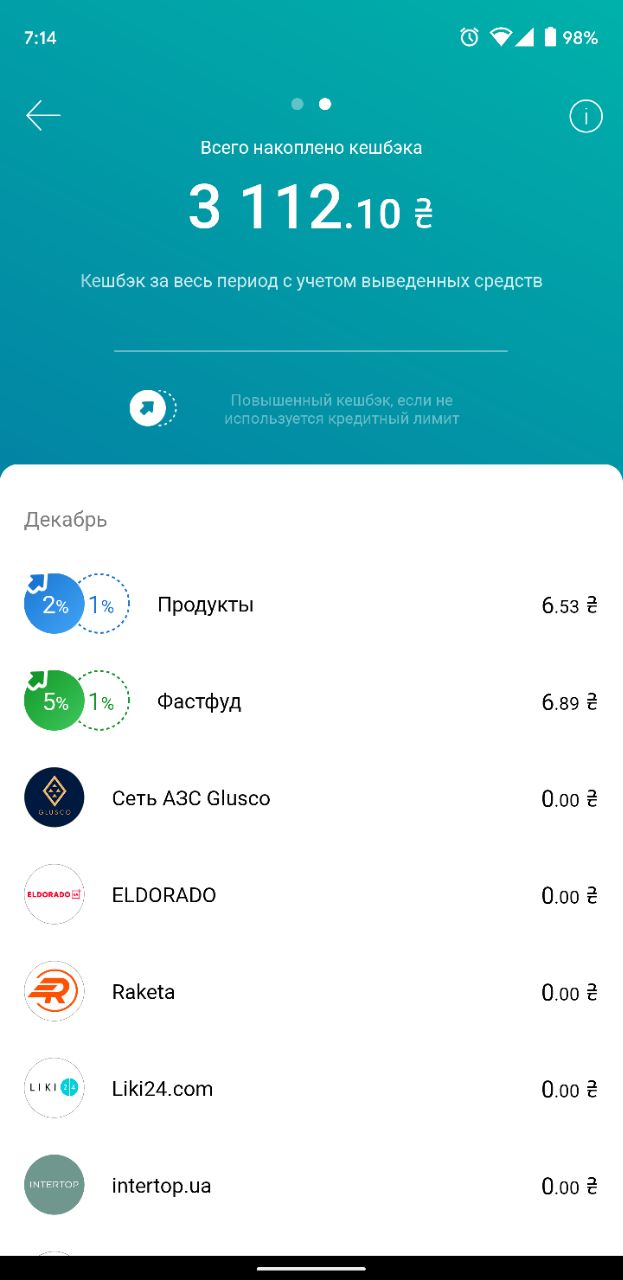Switch to the first page indicator dot
Image resolution: width=623 pixels, height=1280 pixels.
point(297,104)
